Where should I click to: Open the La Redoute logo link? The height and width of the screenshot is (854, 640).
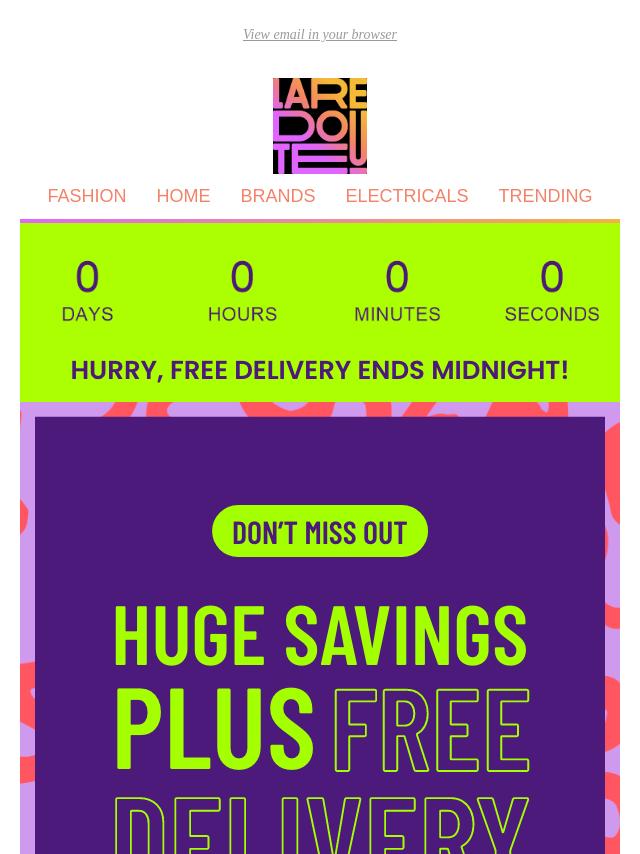pos(320,126)
